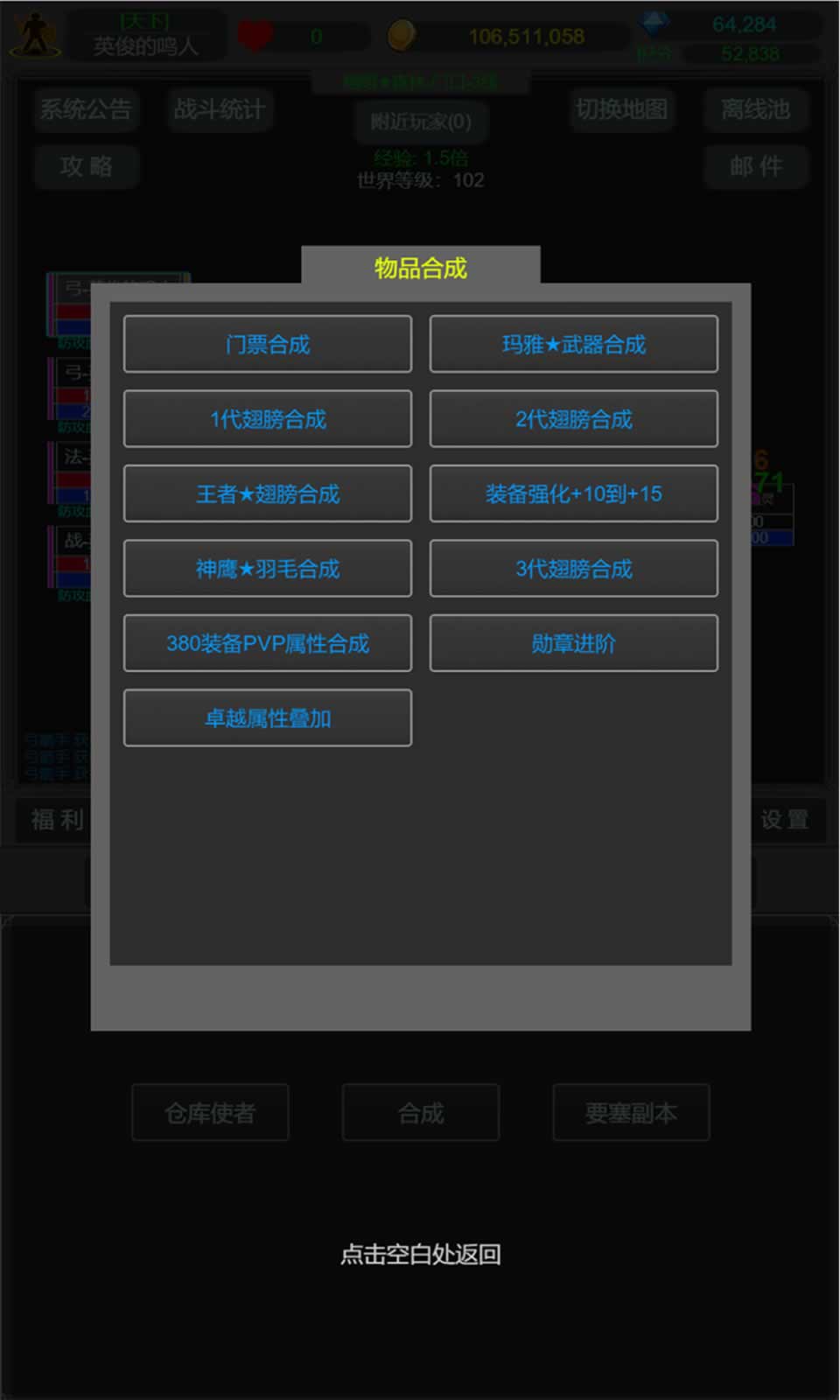The height and width of the screenshot is (1400, 840).
Task: Select 玛雅★武器合成 Maya weapon synthesis
Action: click(573, 345)
